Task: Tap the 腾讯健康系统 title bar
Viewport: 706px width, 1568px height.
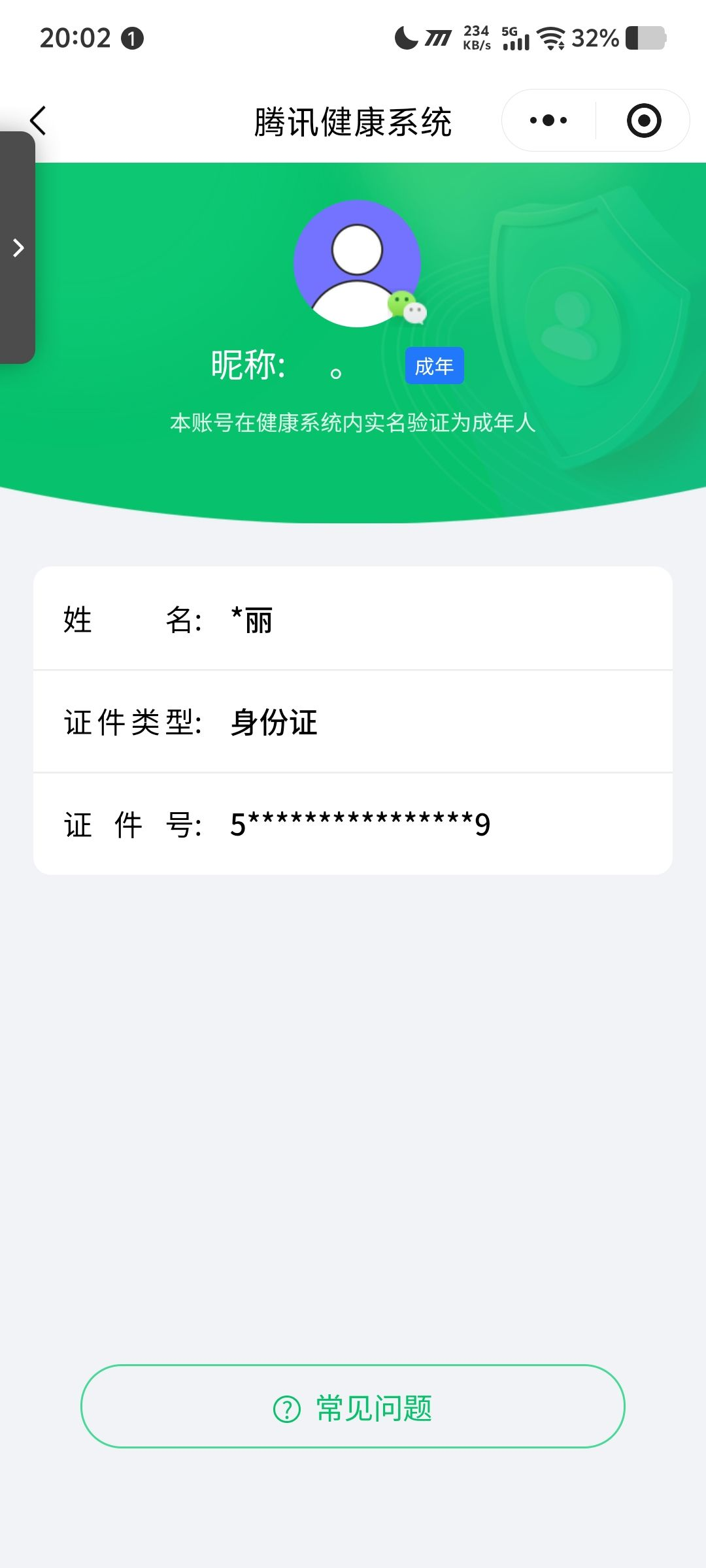Action: pyautogui.click(x=353, y=121)
